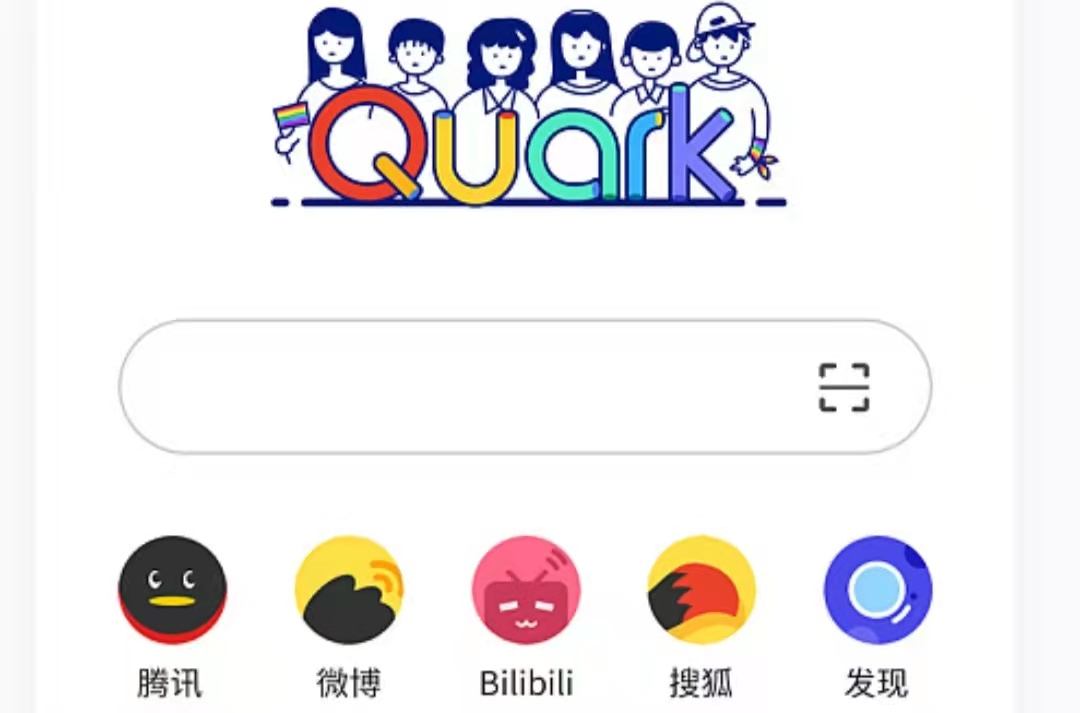Launch the Bilibili shortcut
The height and width of the screenshot is (713, 1080).
[x=526, y=590]
